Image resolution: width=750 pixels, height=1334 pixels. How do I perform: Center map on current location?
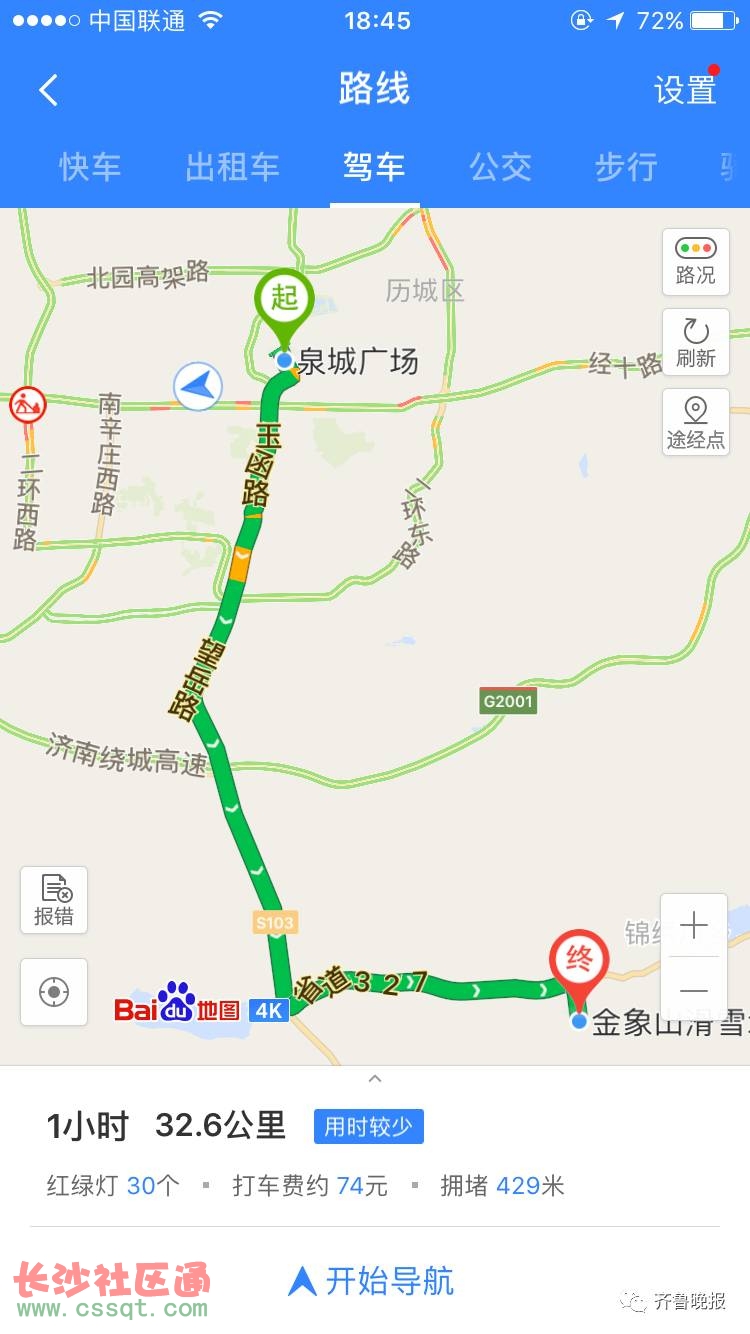pos(54,992)
